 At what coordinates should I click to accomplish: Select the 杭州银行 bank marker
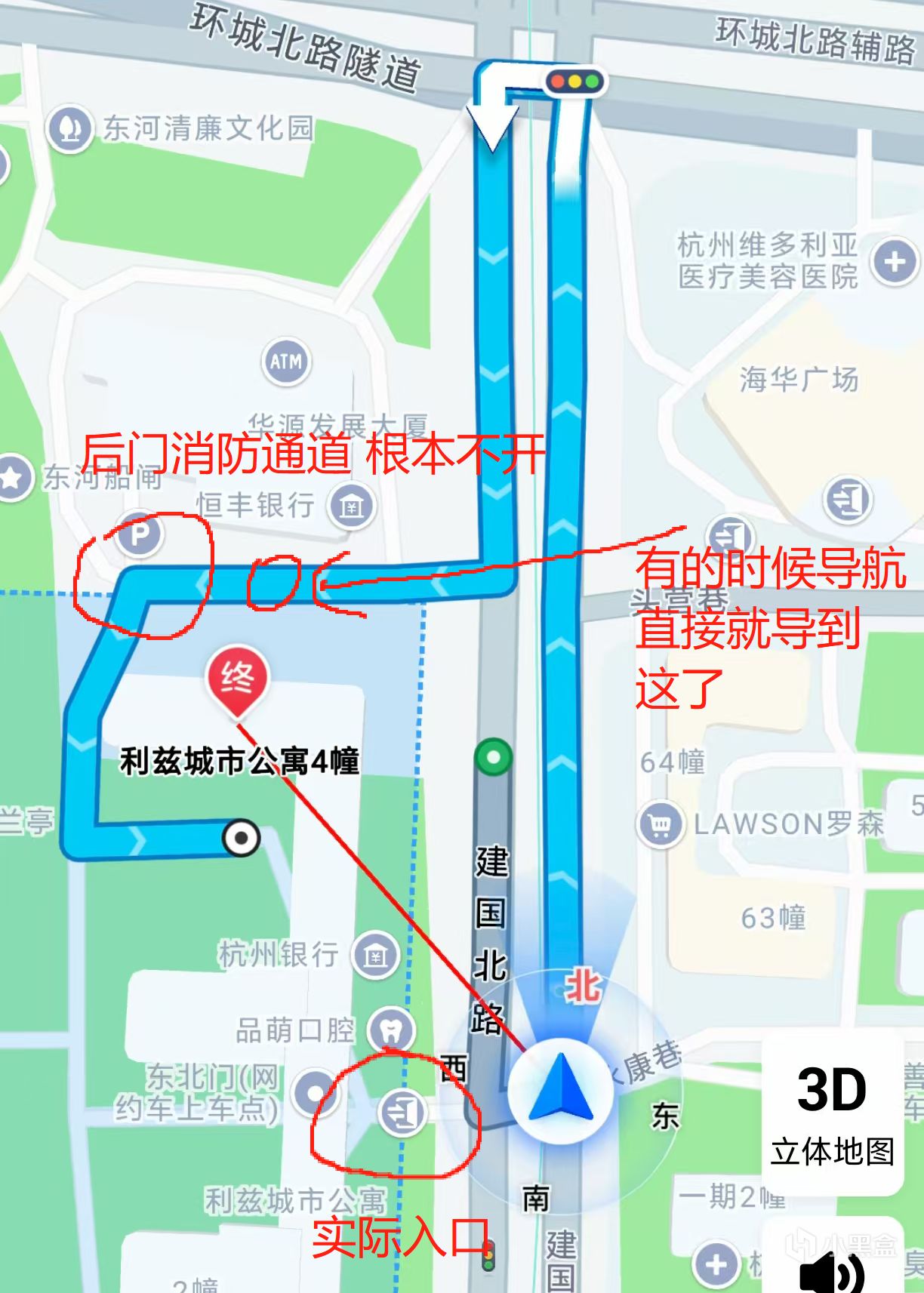point(375,956)
